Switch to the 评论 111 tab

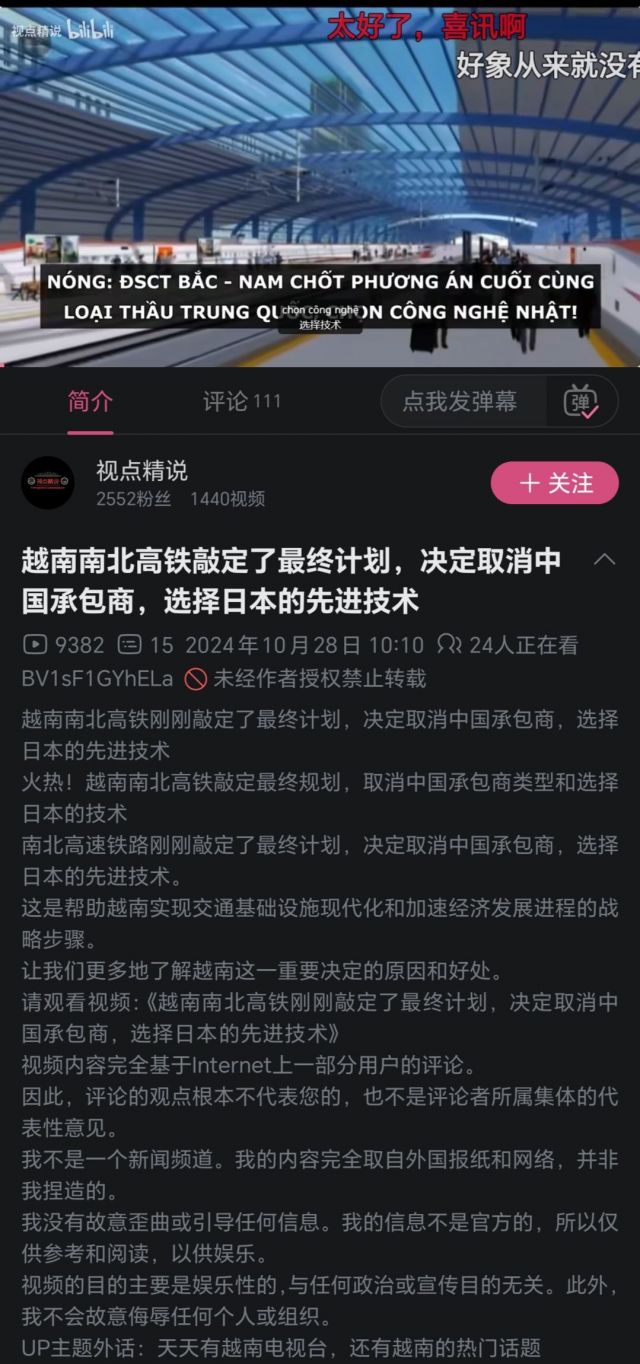coord(242,402)
